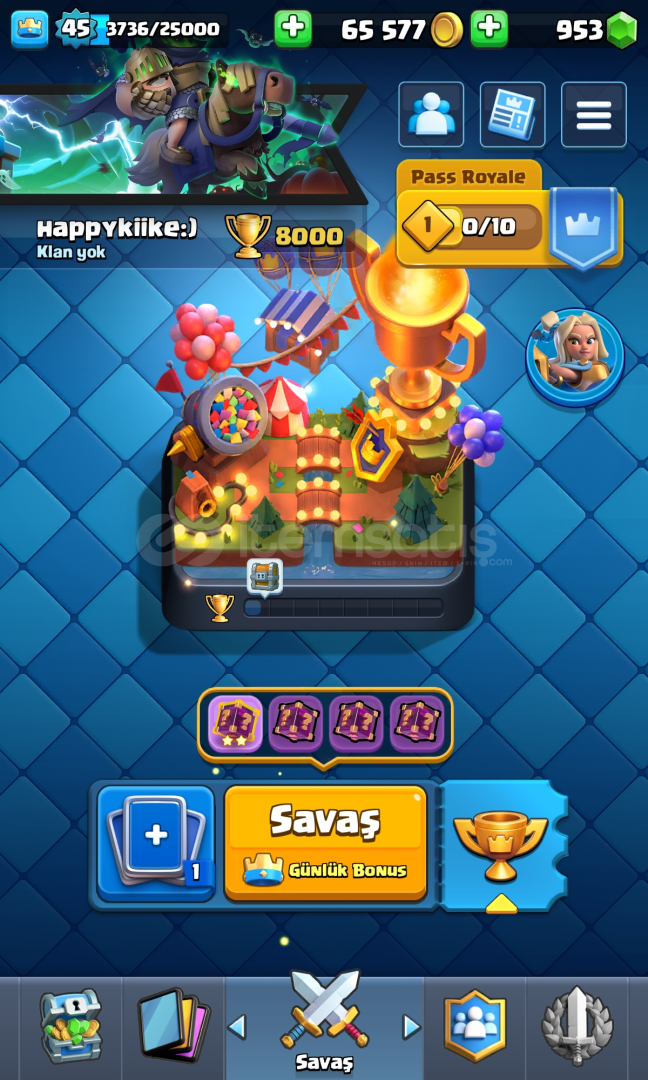Tap the green plus to add gold

click(x=293, y=29)
